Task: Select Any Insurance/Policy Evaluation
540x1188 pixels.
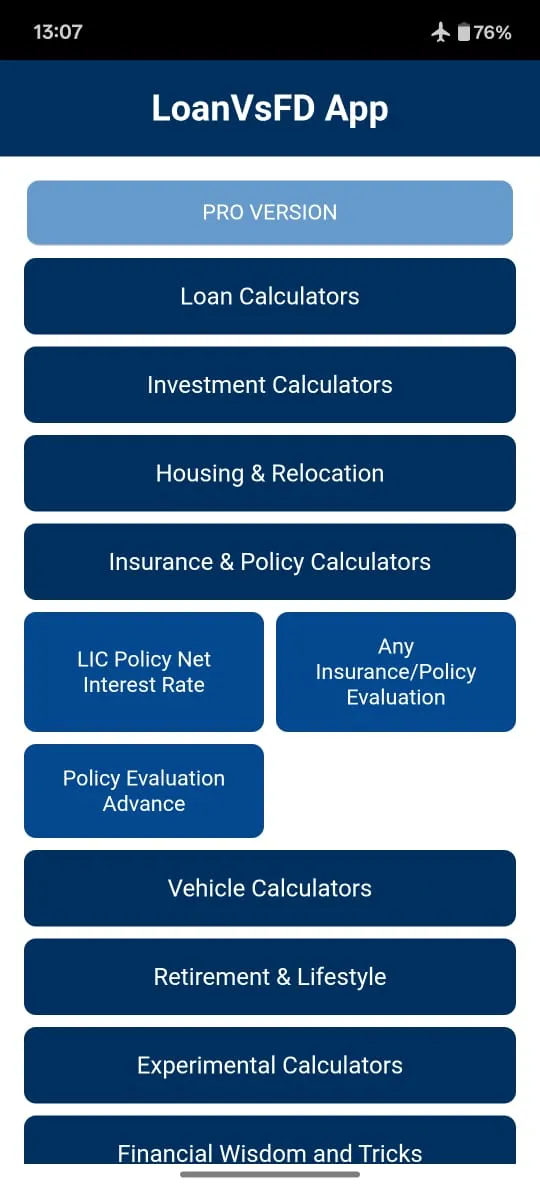Action: 396,672
